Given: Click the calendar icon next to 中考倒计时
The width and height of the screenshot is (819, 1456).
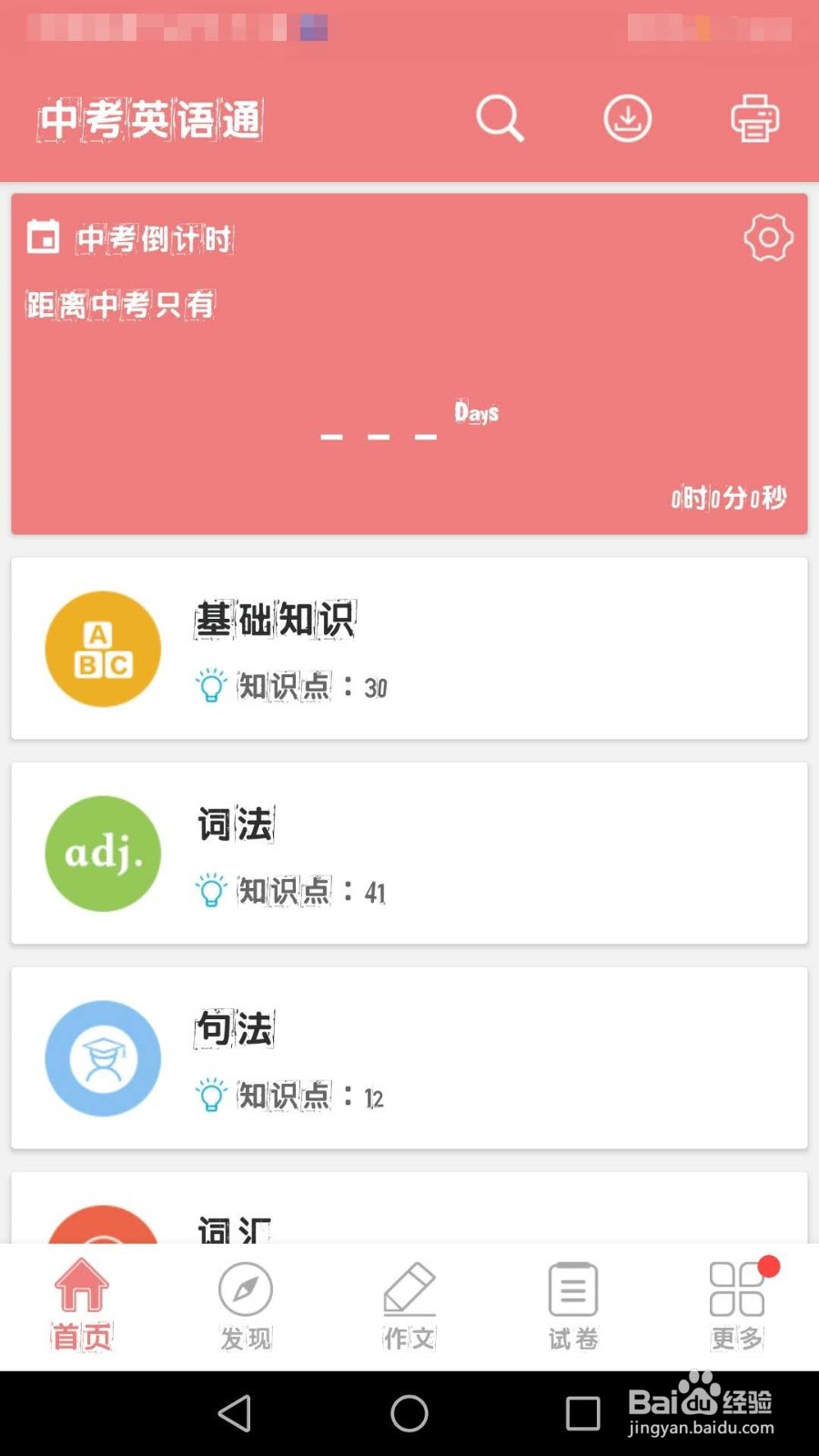Looking at the screenshot, I should coord(43,238).
